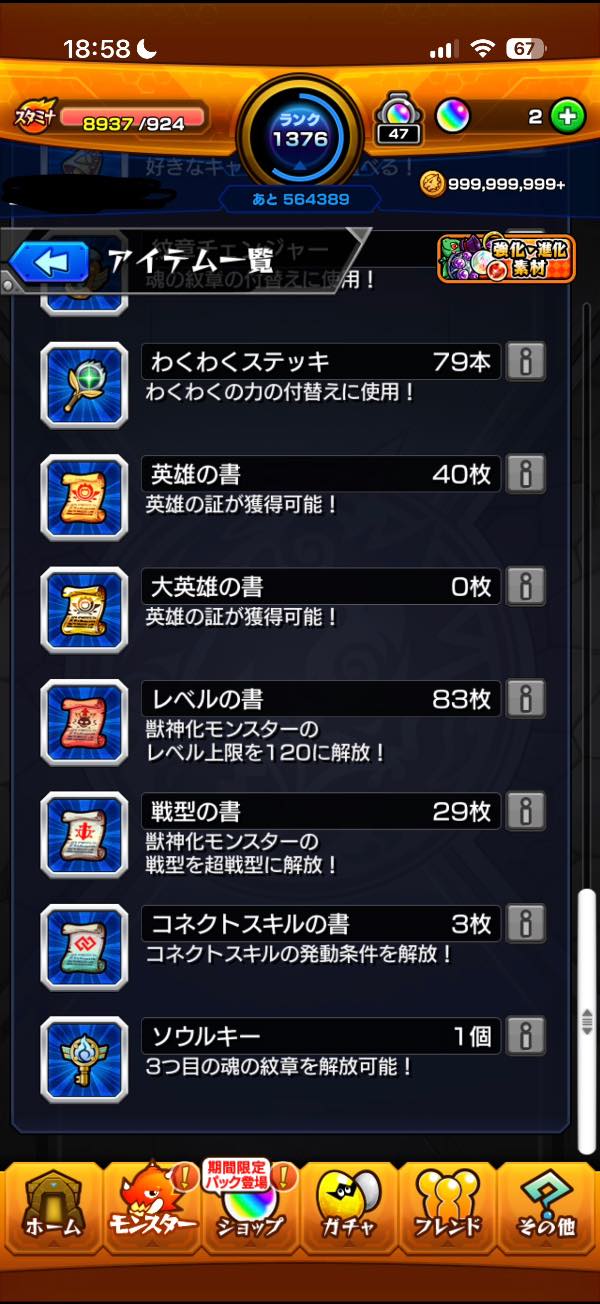Show info for コネクトスキルの書
This screenshot has width=600, height=1304.
point(526,923)
